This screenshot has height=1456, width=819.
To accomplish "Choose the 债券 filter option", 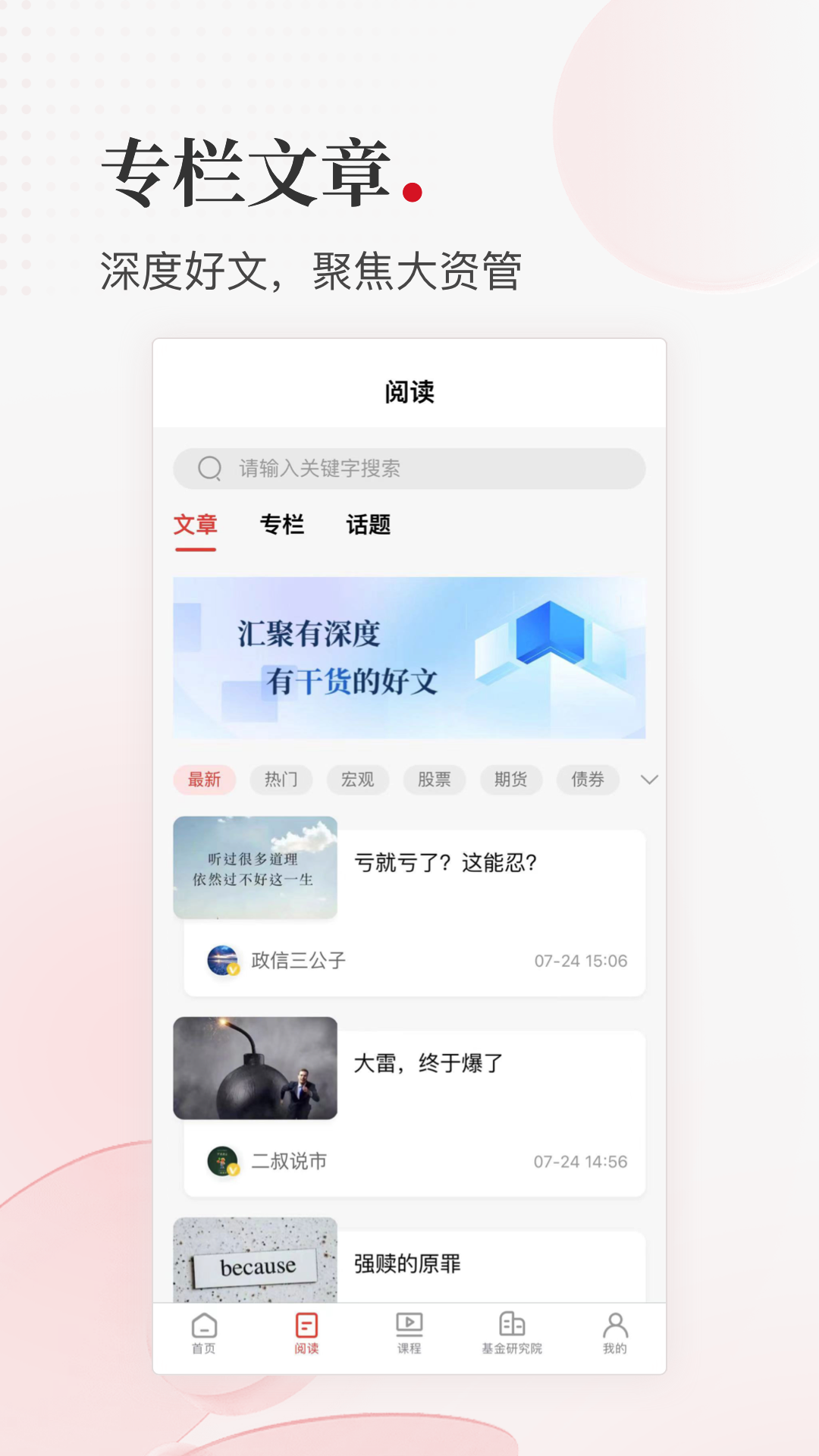I will (588, 780).
